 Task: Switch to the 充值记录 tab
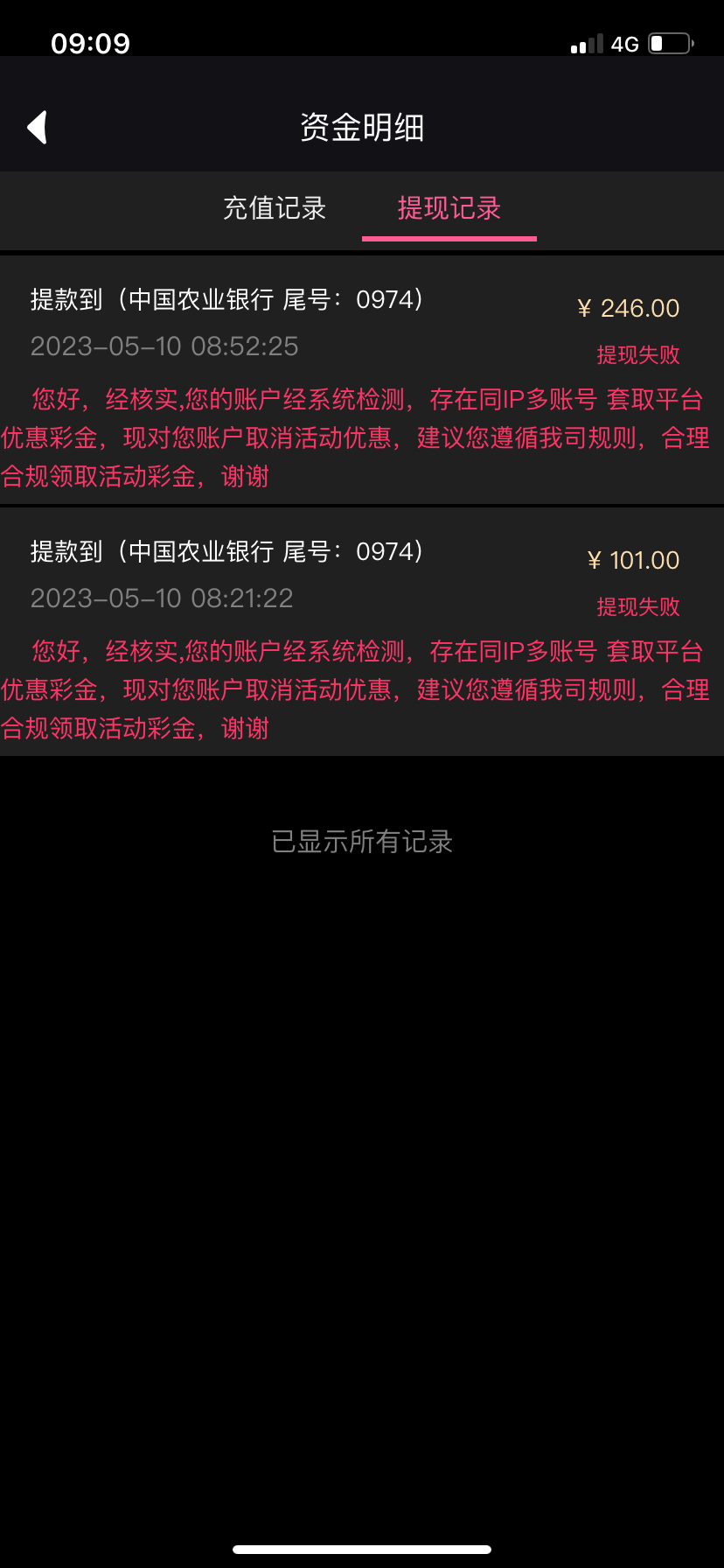point(275,208)
